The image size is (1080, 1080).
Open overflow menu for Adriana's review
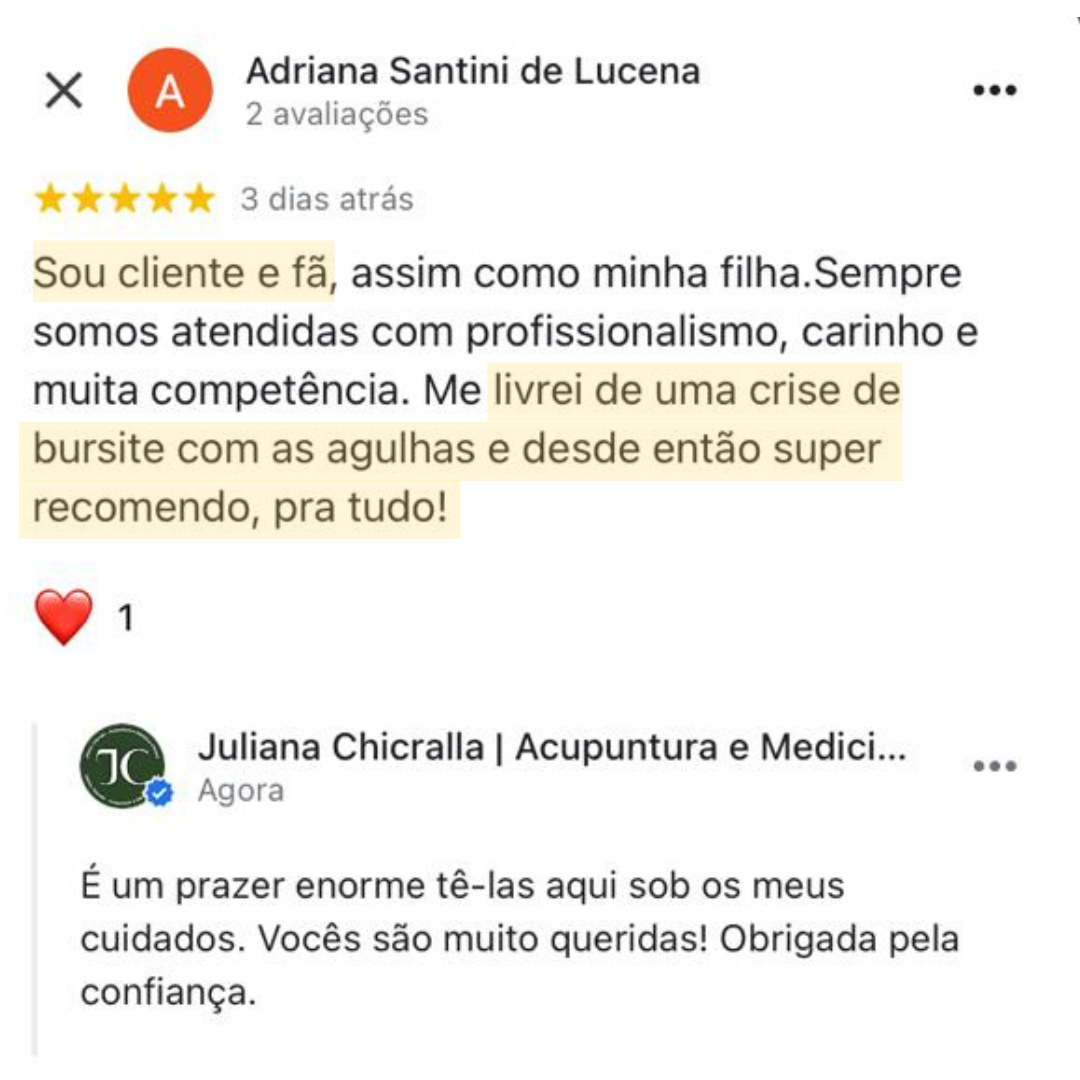[x=994, y=91]
